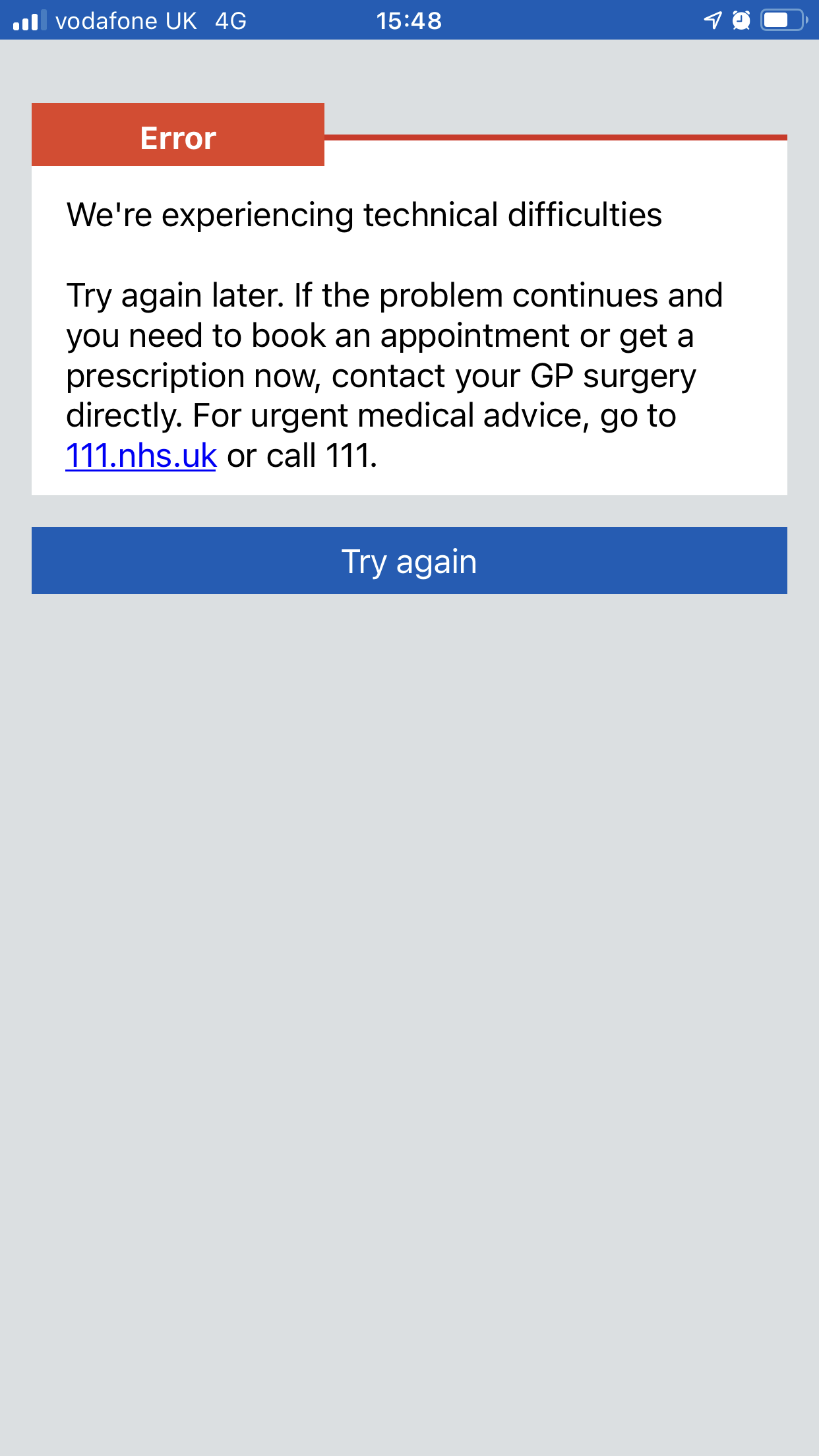Tap the Try again button

pos(409,561)
